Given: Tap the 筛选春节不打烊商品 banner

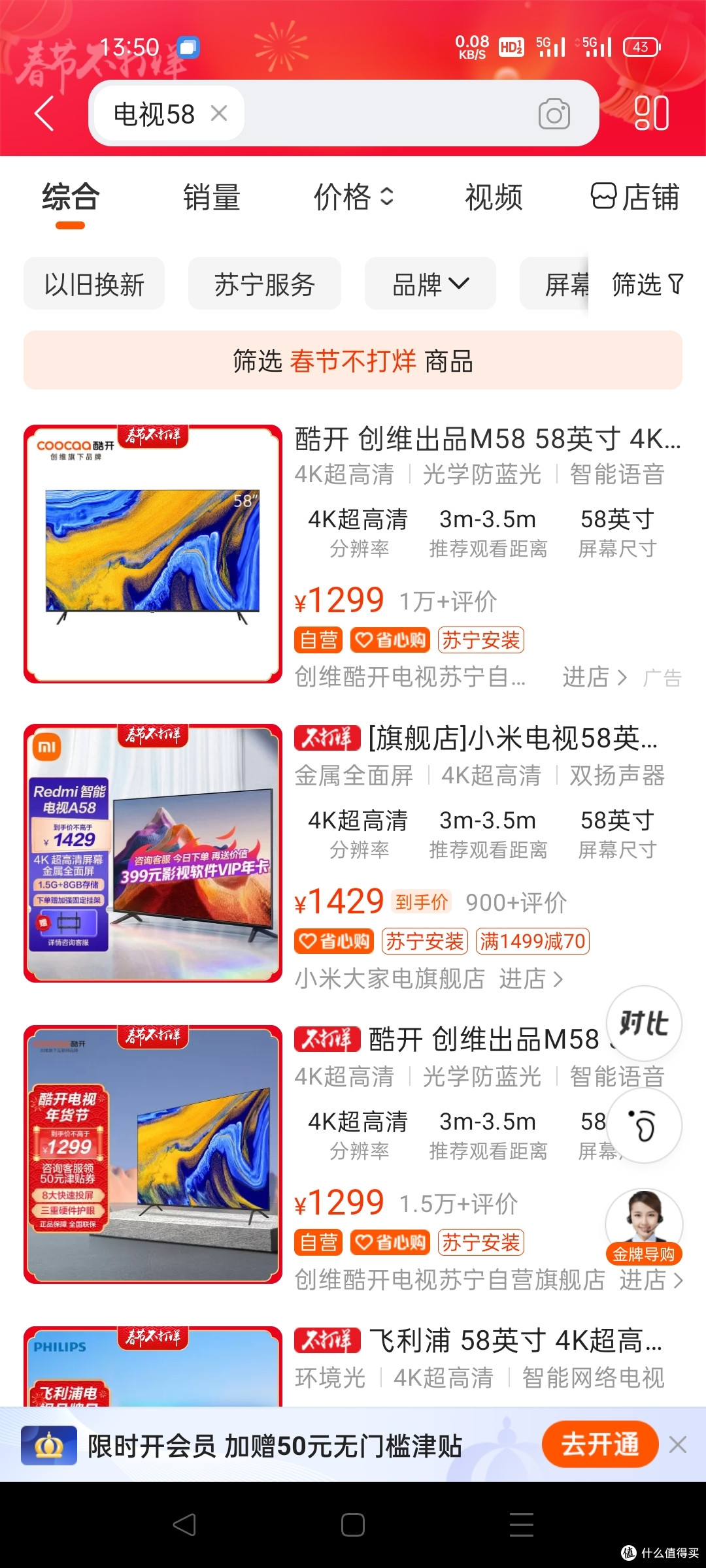Looking at the screenshot, I should click(353, 360).
